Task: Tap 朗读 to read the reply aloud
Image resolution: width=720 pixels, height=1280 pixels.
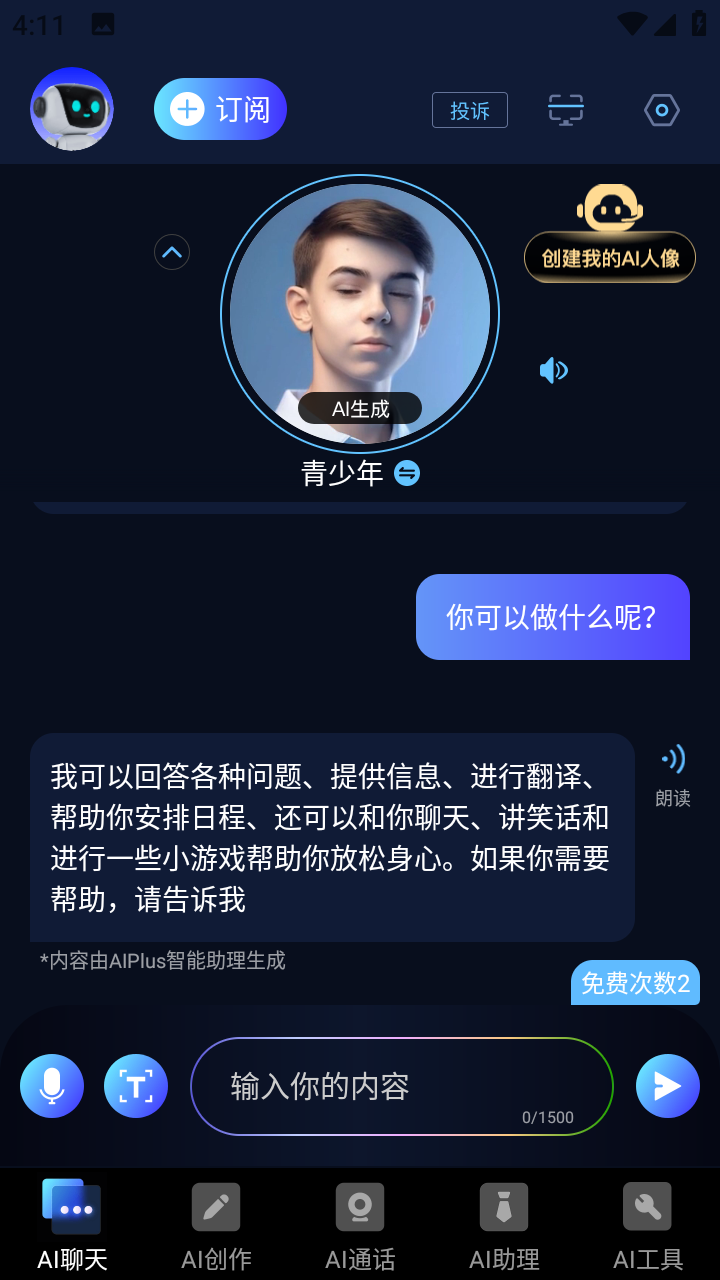Action: tap(673, 775)
